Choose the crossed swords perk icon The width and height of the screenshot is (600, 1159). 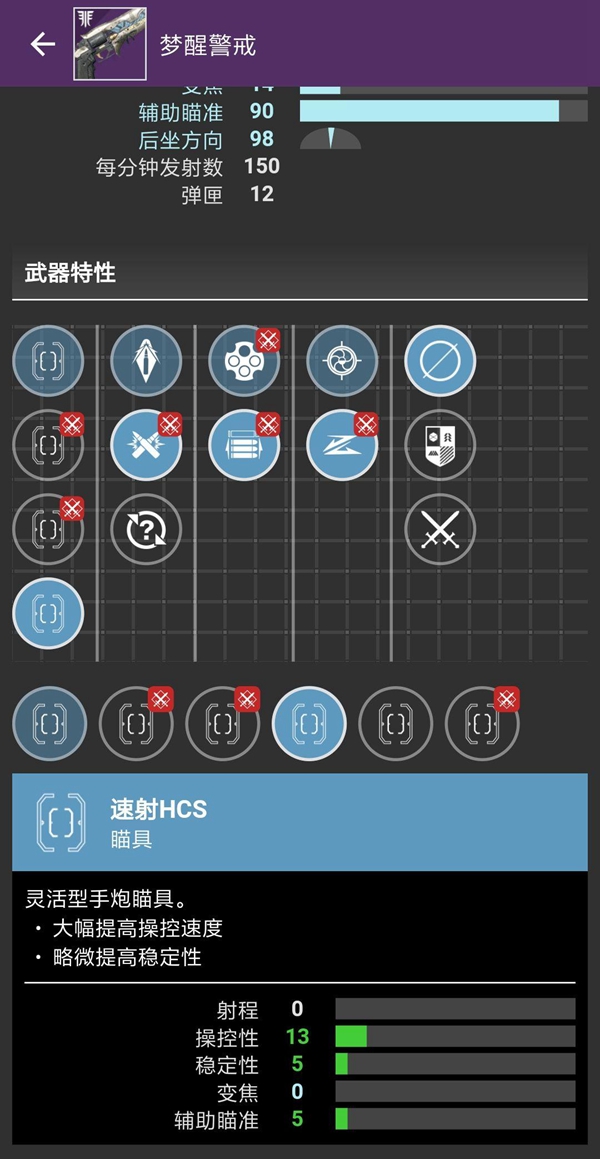click(440, 530)
